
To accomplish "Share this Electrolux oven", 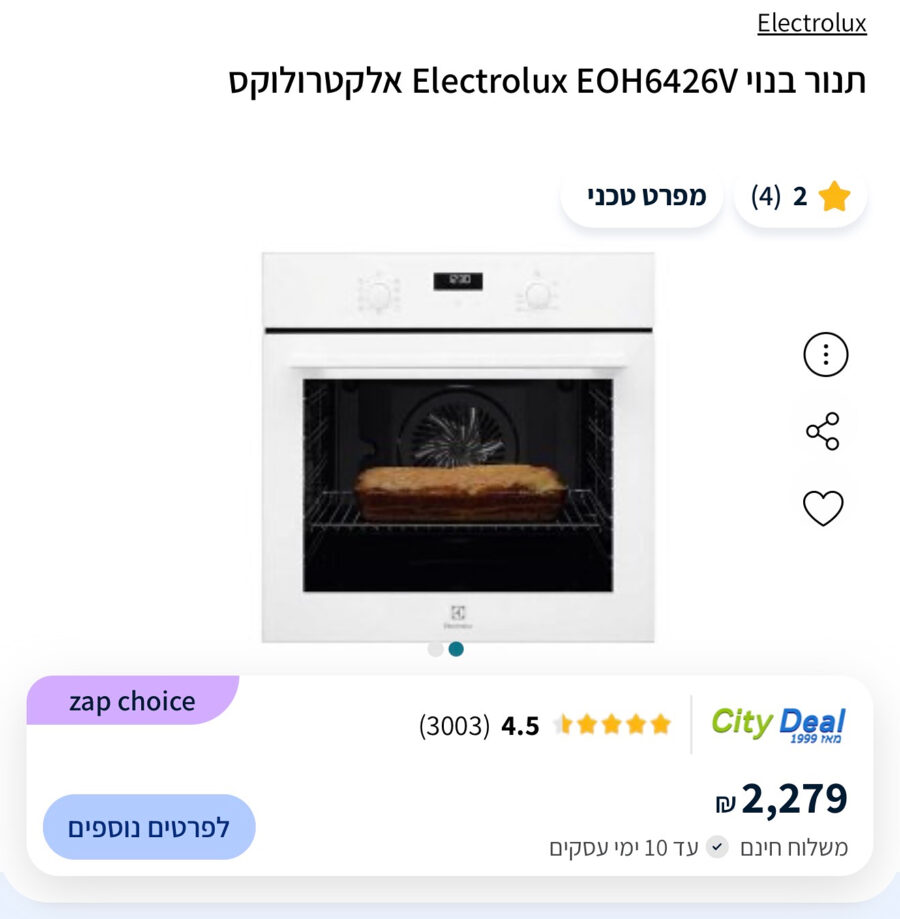I will (823, 431).
